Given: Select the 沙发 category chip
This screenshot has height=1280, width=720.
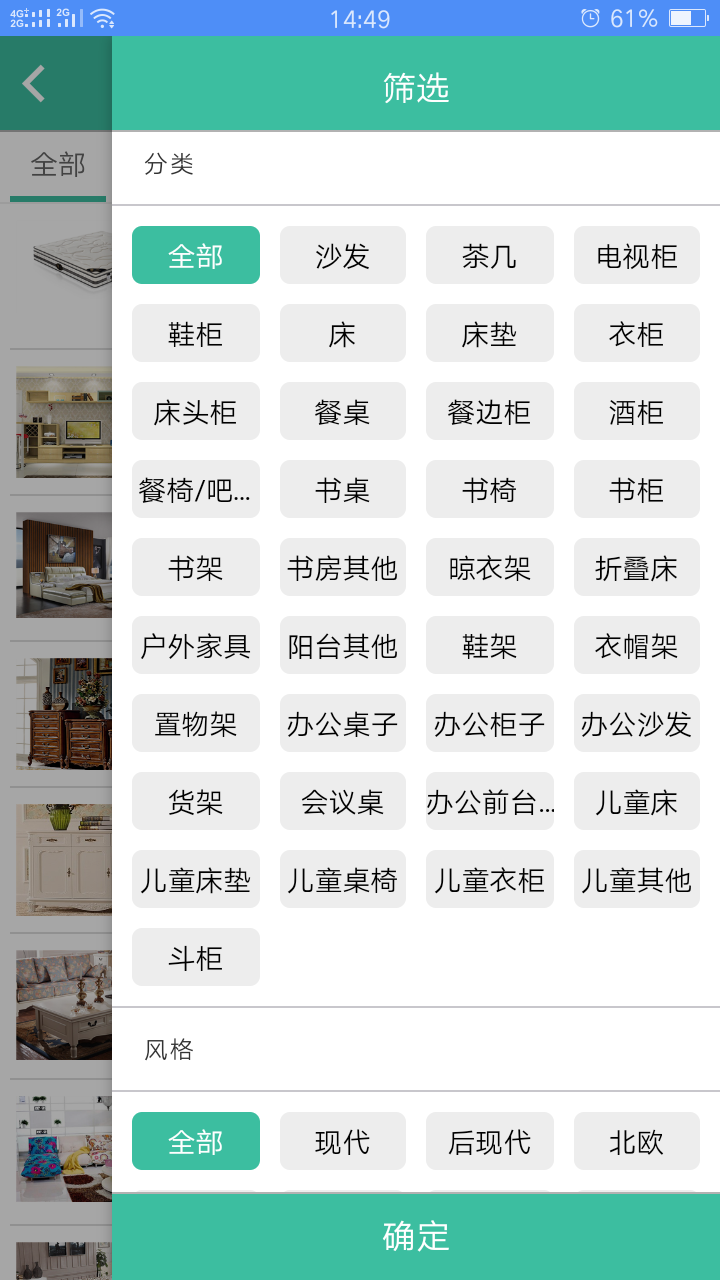Looking at the screenshot, I should click(x=343, y=256).
